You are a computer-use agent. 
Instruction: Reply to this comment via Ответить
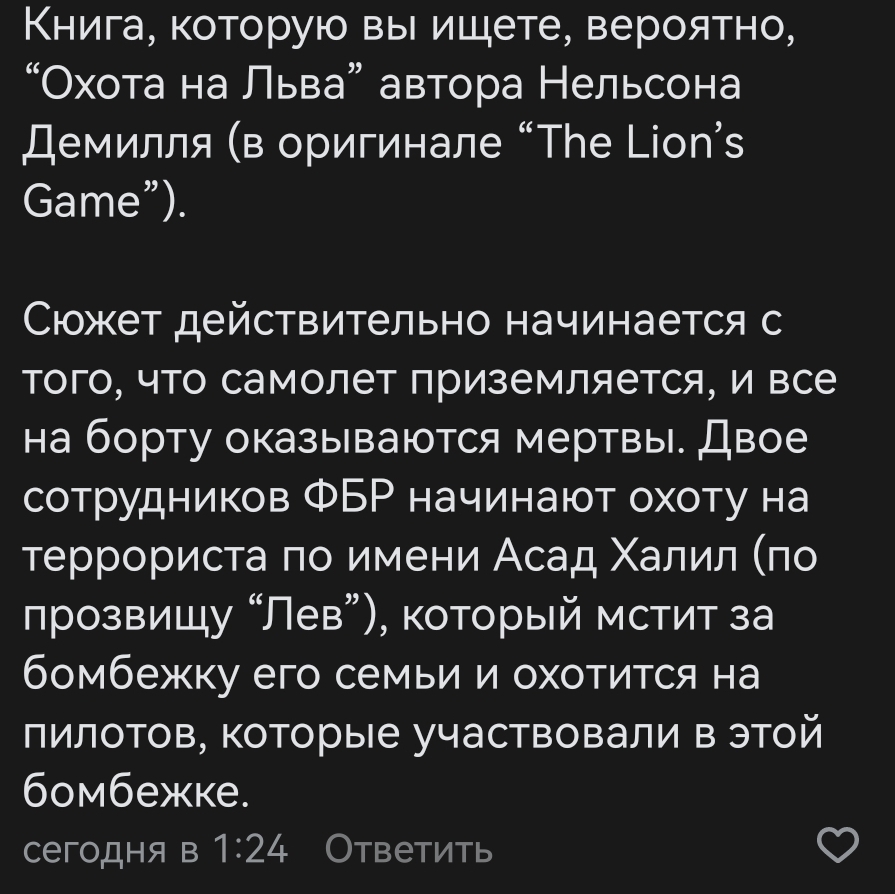coord(409,849)
